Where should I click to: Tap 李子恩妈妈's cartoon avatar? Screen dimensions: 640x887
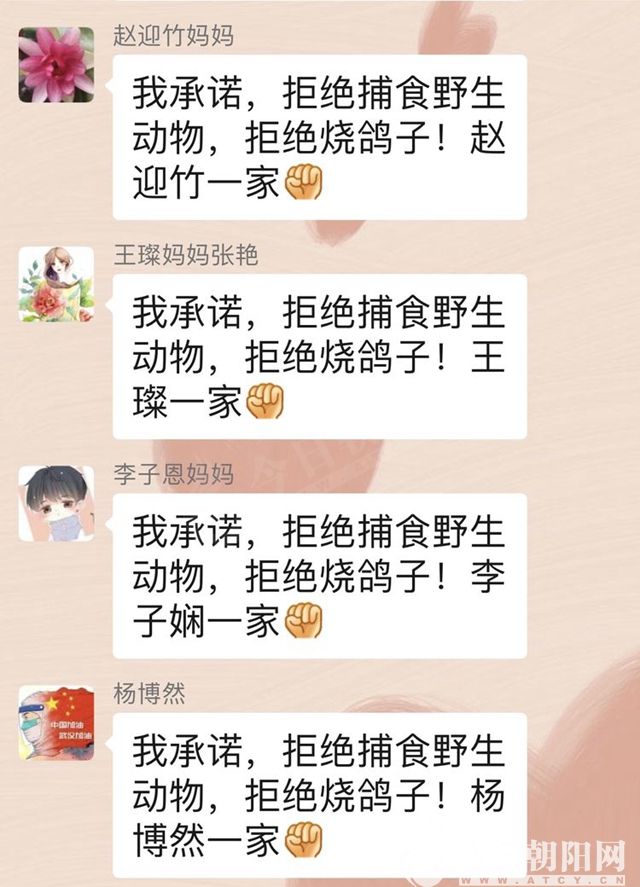point(56,503)
